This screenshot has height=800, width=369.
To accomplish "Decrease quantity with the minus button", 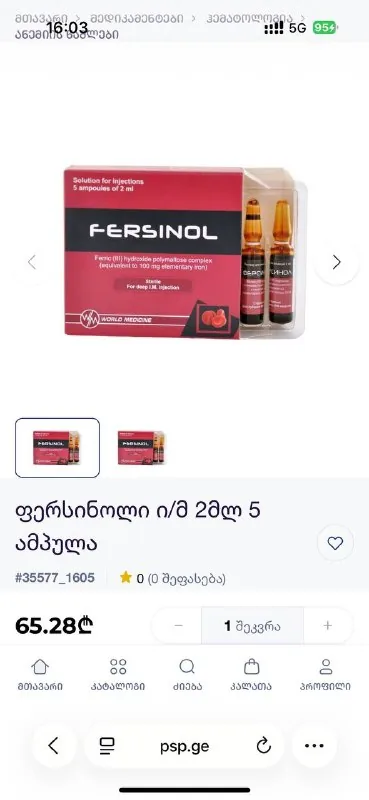I will click(x=178, y=626).
